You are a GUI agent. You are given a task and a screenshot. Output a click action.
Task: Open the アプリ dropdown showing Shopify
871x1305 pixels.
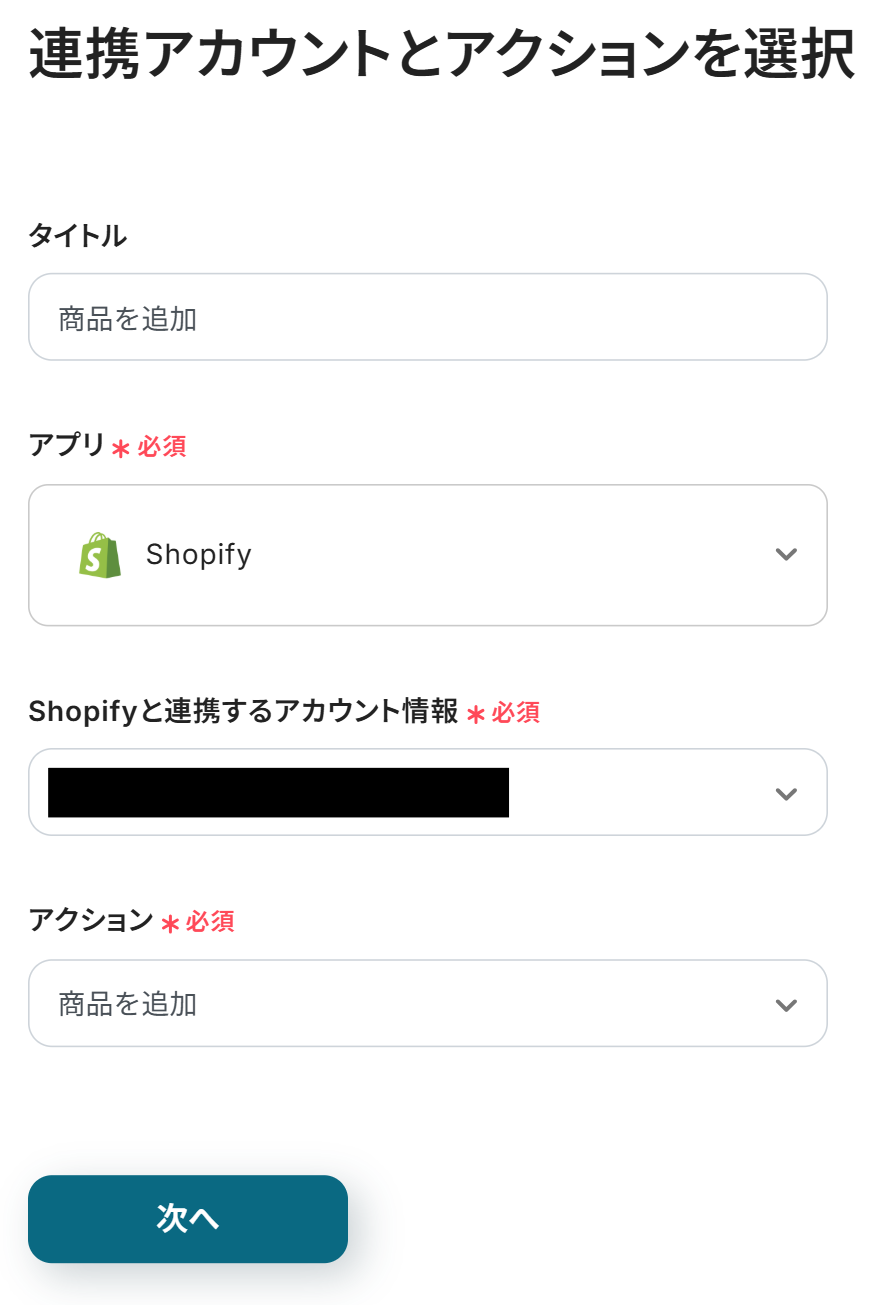coord(427,555)
